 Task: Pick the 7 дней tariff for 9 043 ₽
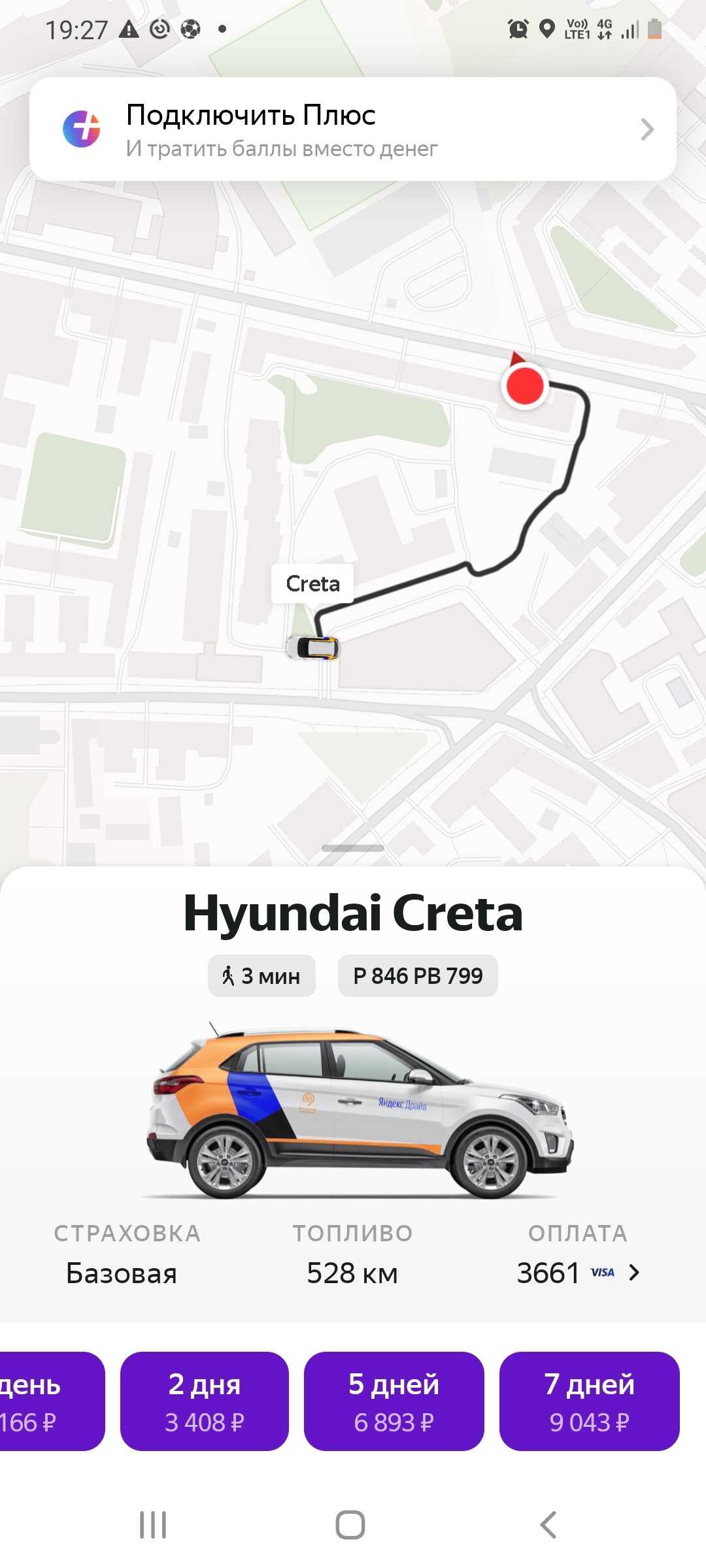pyautogui.click(x=589, y=1401)
